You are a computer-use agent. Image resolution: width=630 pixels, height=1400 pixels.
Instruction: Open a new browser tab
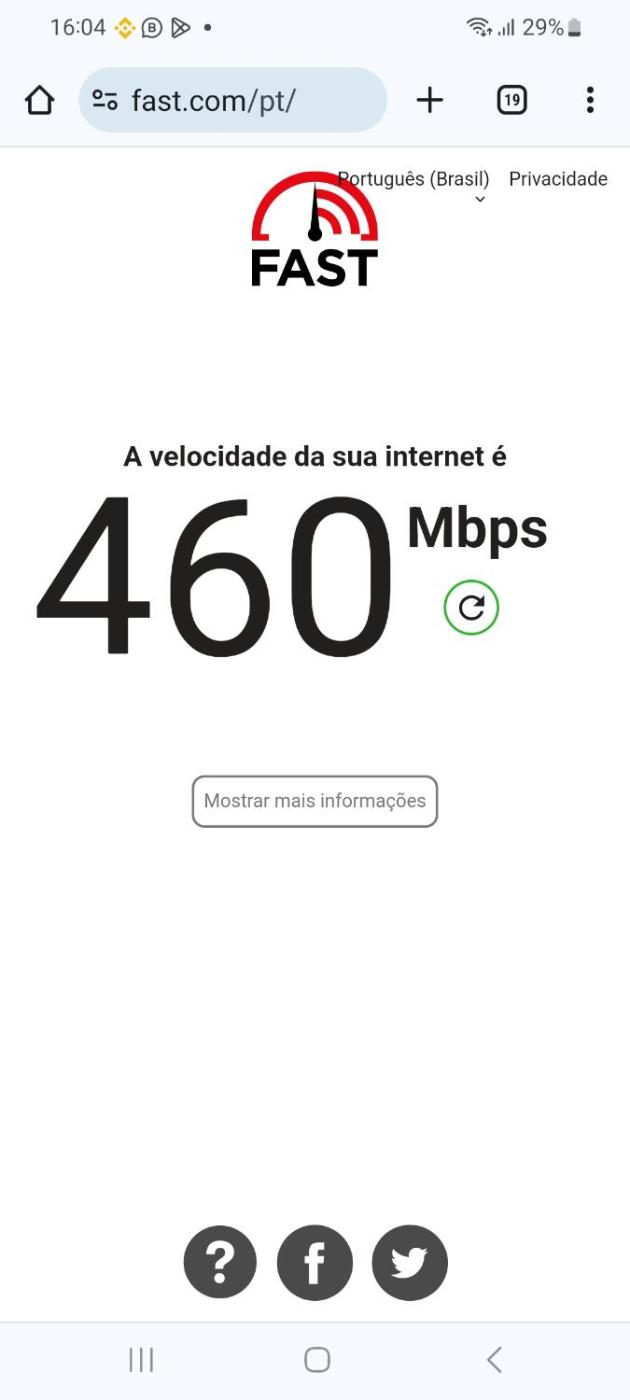429,100
